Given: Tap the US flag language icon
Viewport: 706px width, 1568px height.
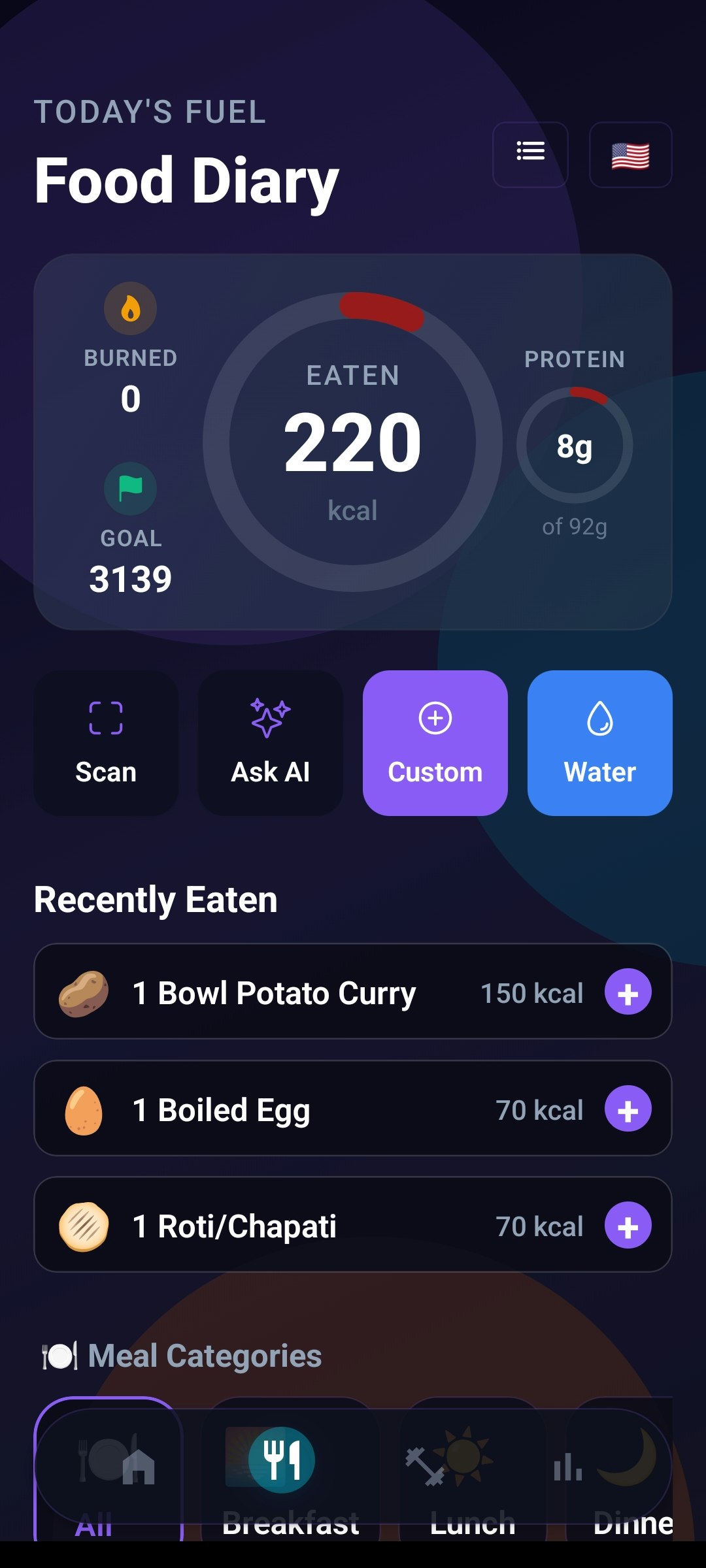Looking at the screenshot, I should [x=630, y=154].
